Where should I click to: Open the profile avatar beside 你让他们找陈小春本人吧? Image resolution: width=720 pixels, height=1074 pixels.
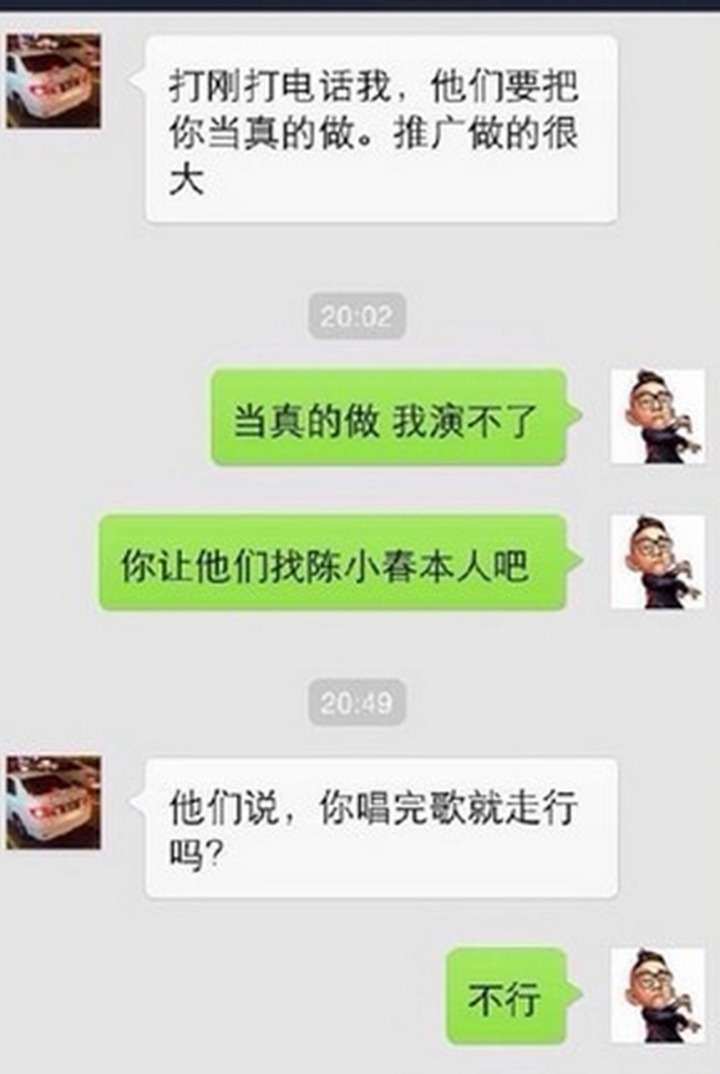point(657,562)
